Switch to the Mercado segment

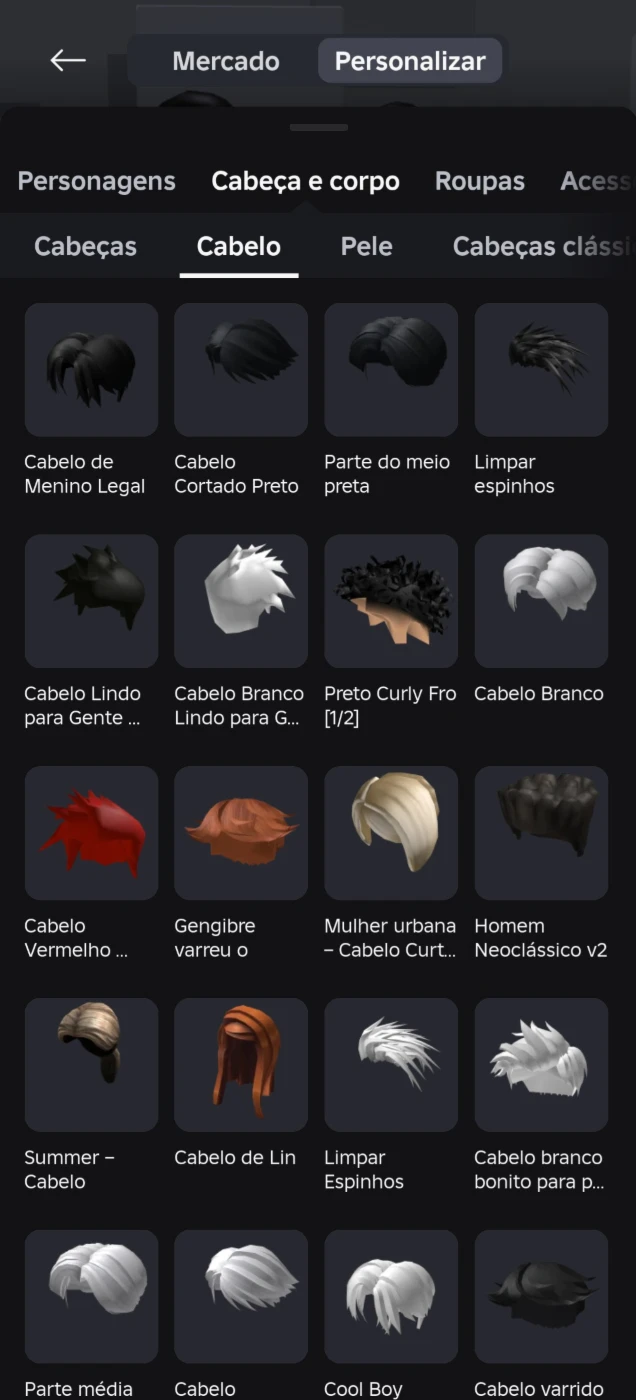tap(225, 60)
